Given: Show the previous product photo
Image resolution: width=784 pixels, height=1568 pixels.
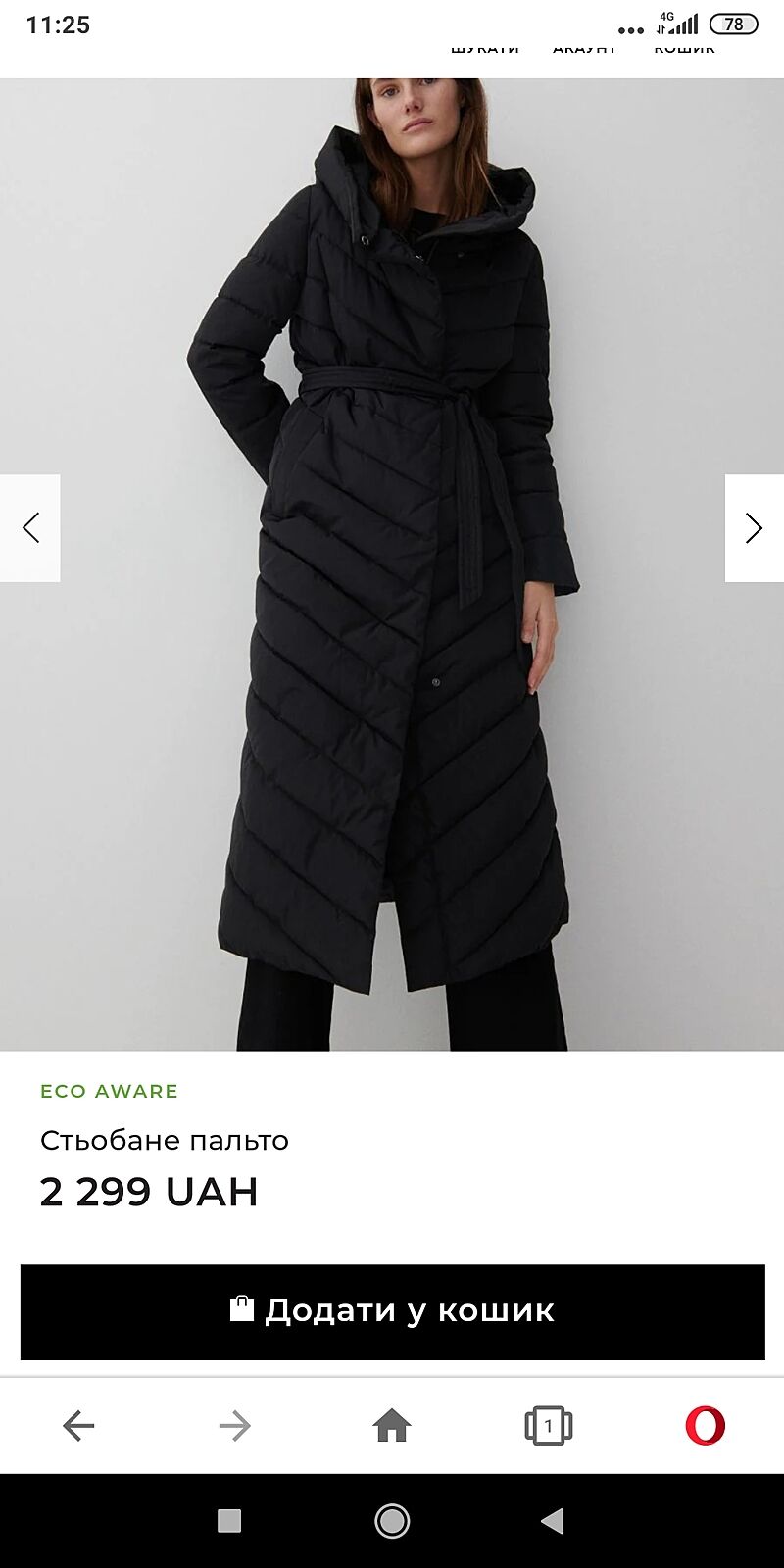Looking at the screenshot, I should 30,528.
